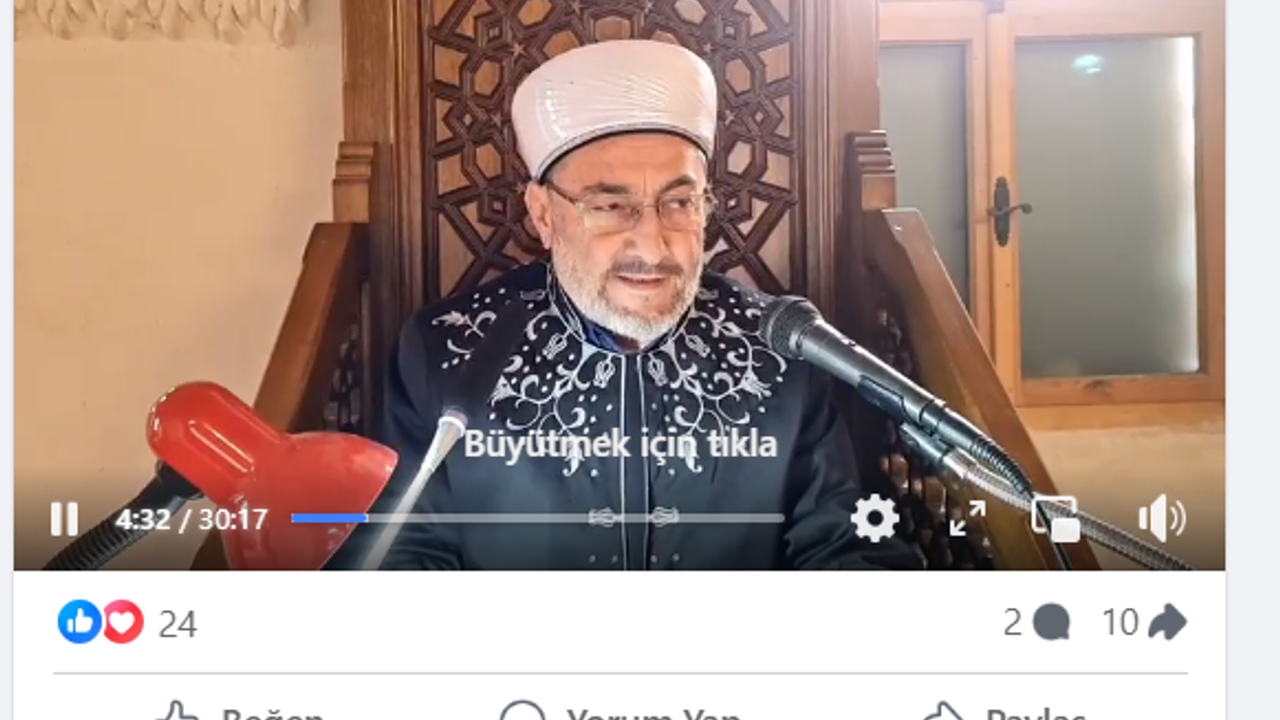The image size is (1280, 720).
Task: Open picture-in-picture mini player
Action: [1056, 519]
